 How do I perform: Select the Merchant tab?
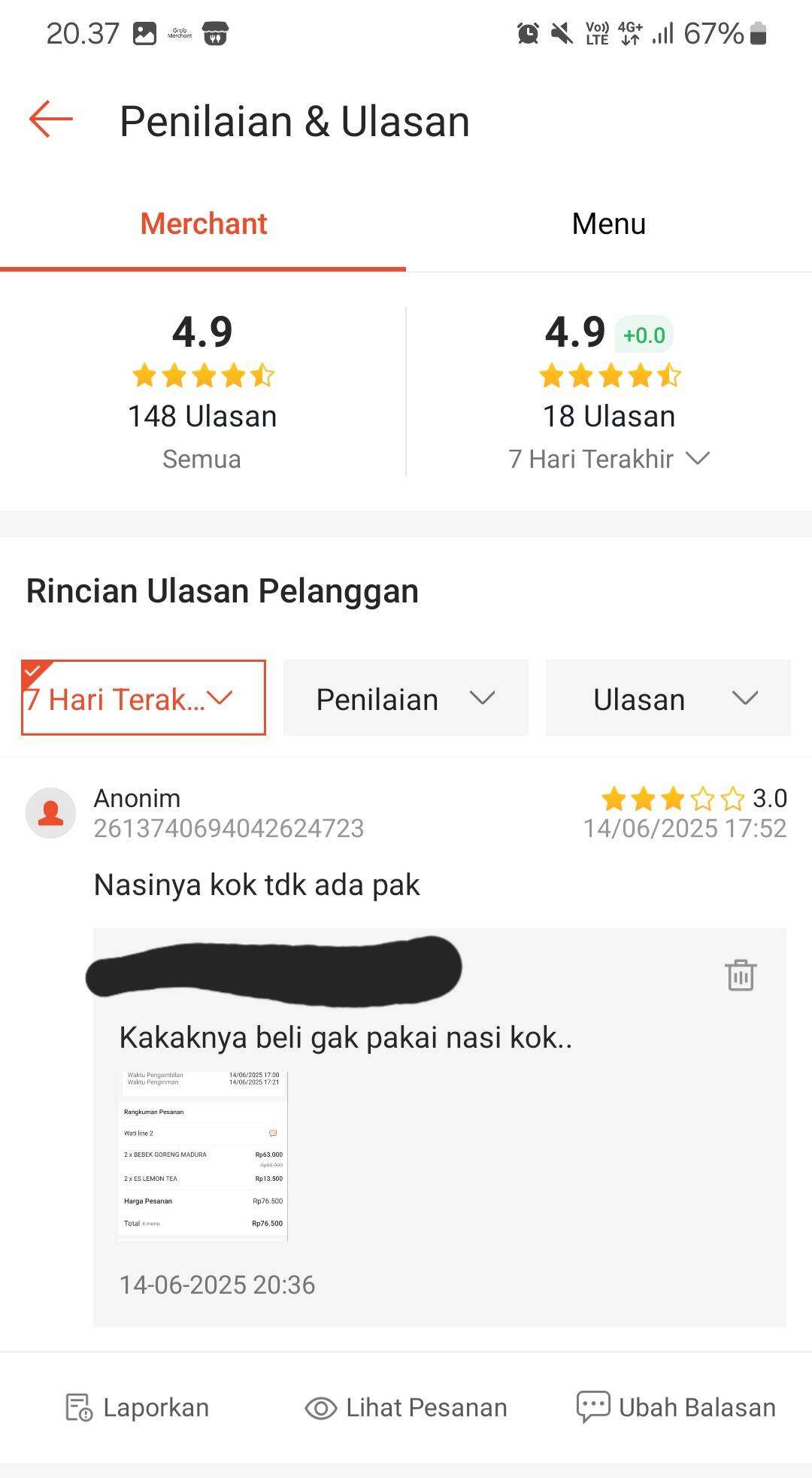[x=203, y=224]
